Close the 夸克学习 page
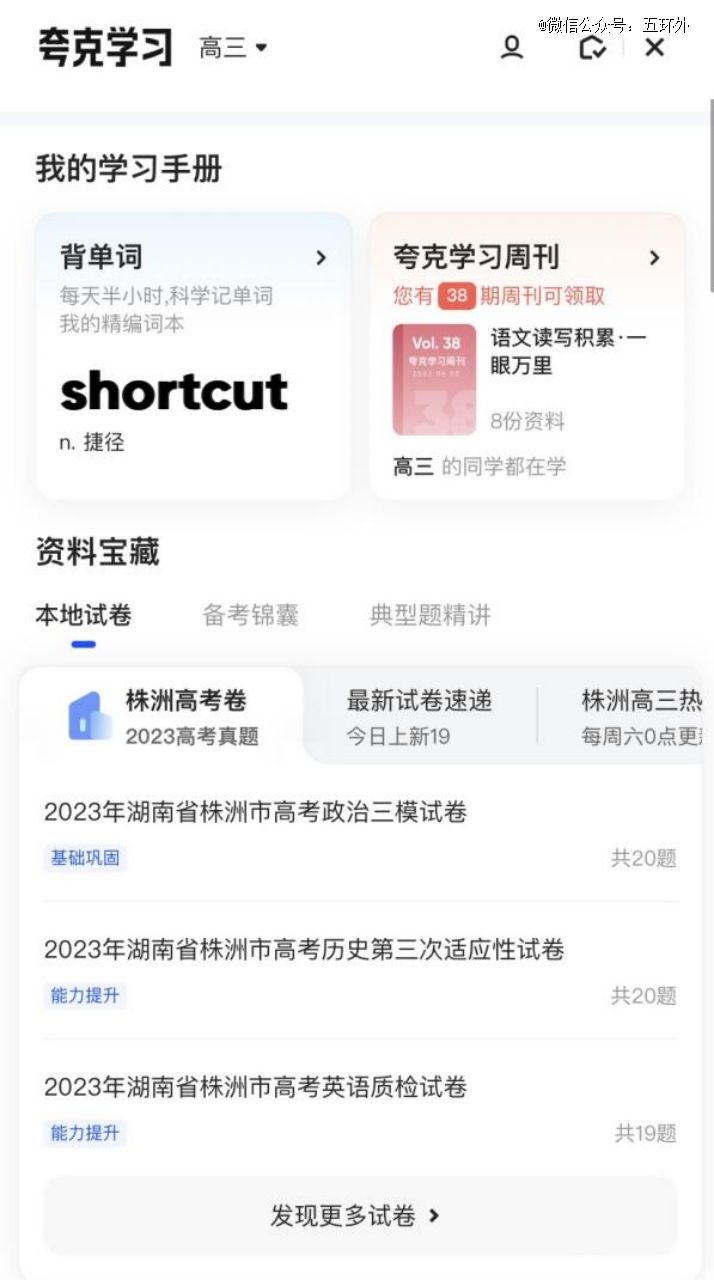714x1280 pixels. point(655,47)
